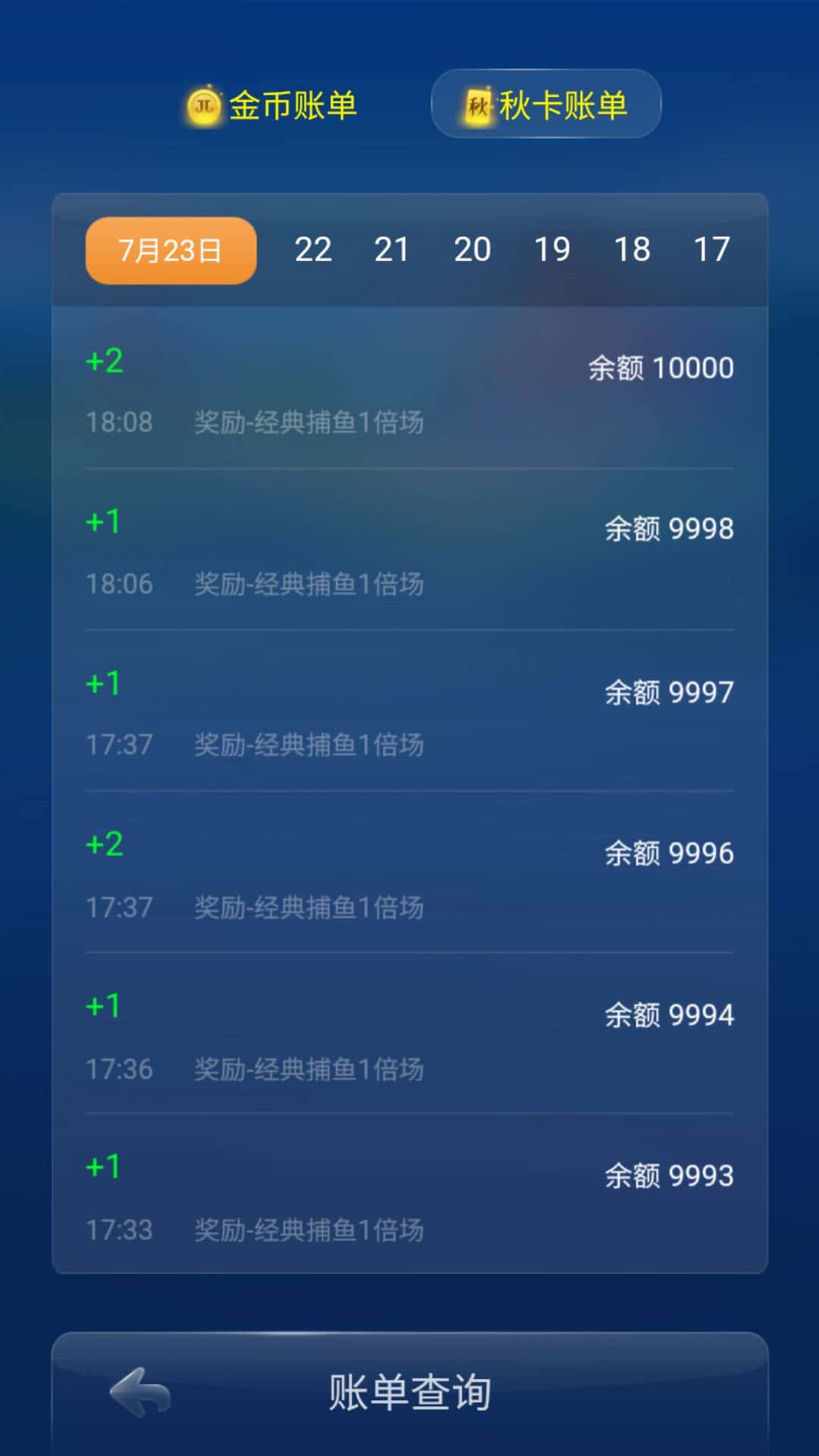
Task: Select date 22 in the date bar
Action: tap(314, 249)
